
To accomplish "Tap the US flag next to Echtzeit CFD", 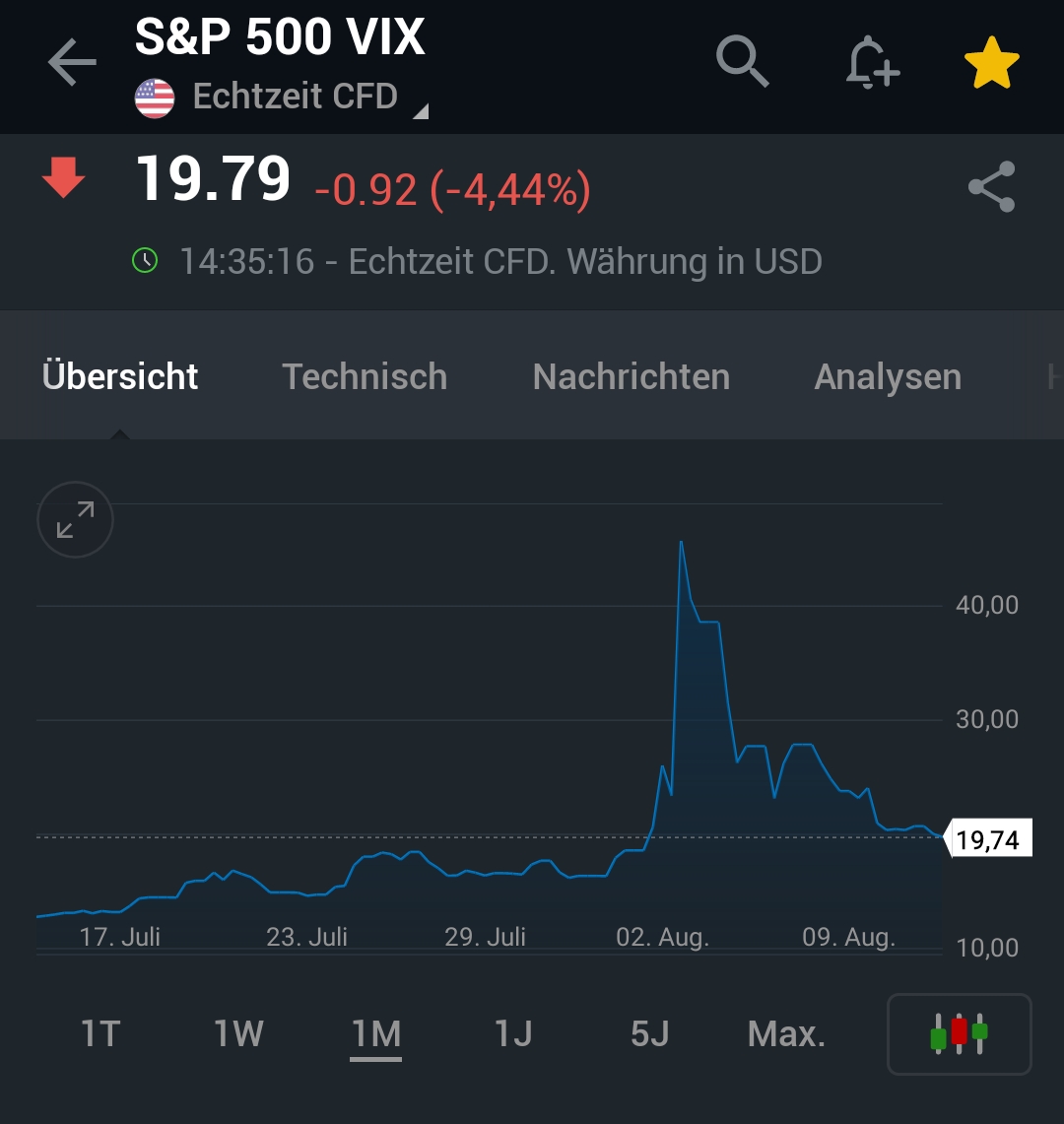I will coord(155,96).
